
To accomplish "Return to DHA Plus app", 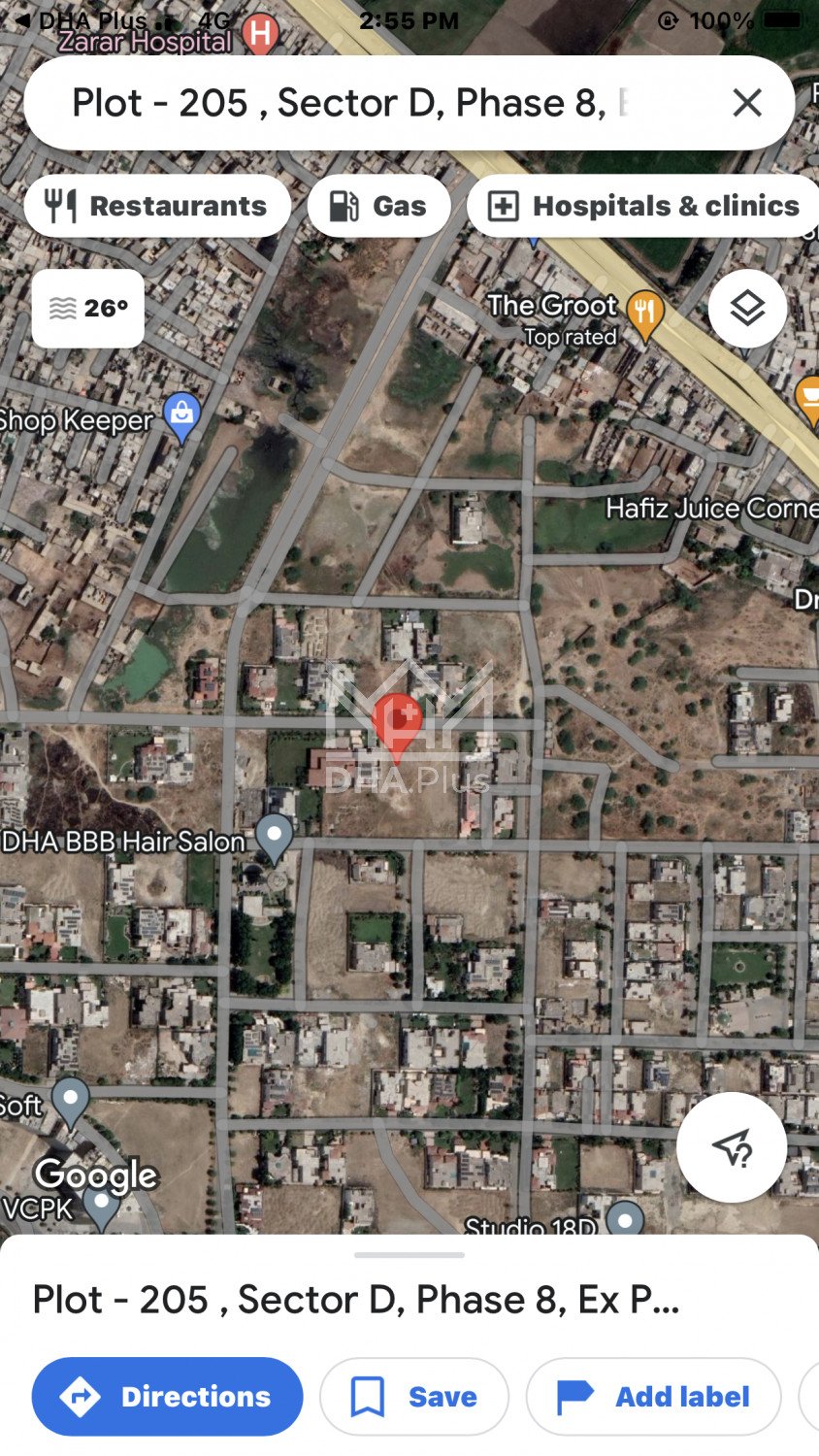I will [82, 19].
